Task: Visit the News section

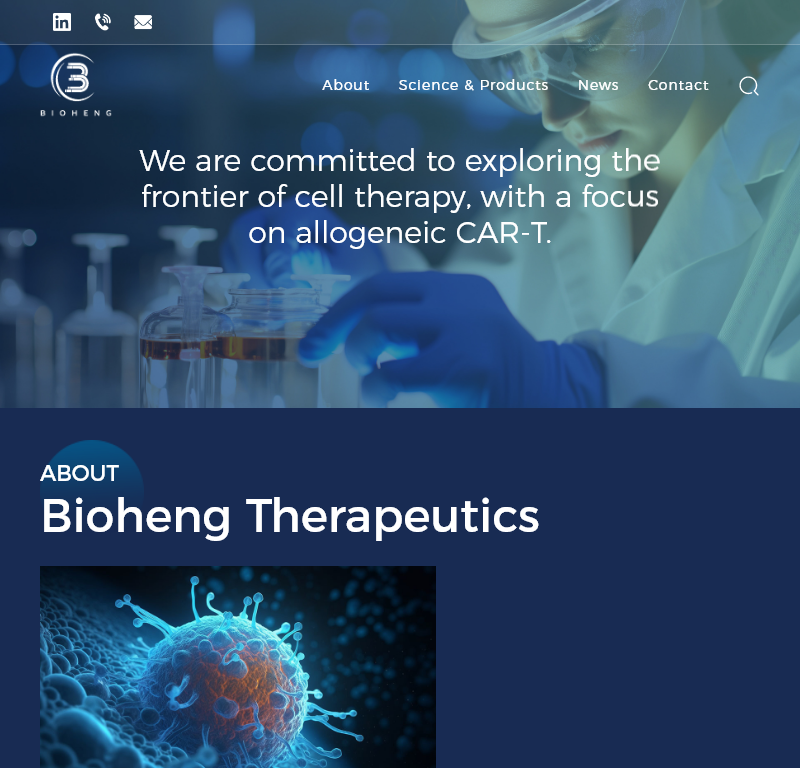Action: coord(598,85)
